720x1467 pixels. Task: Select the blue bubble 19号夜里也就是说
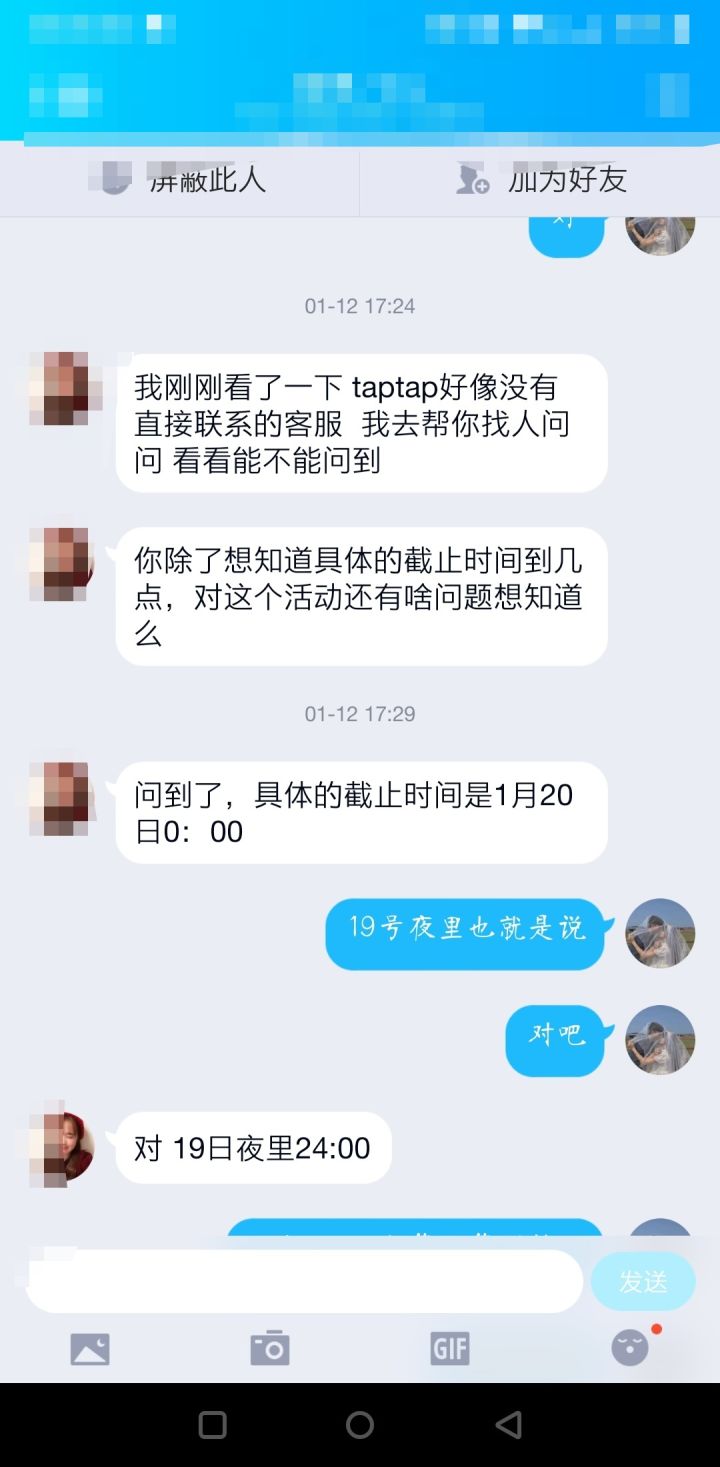pos(463,933)
